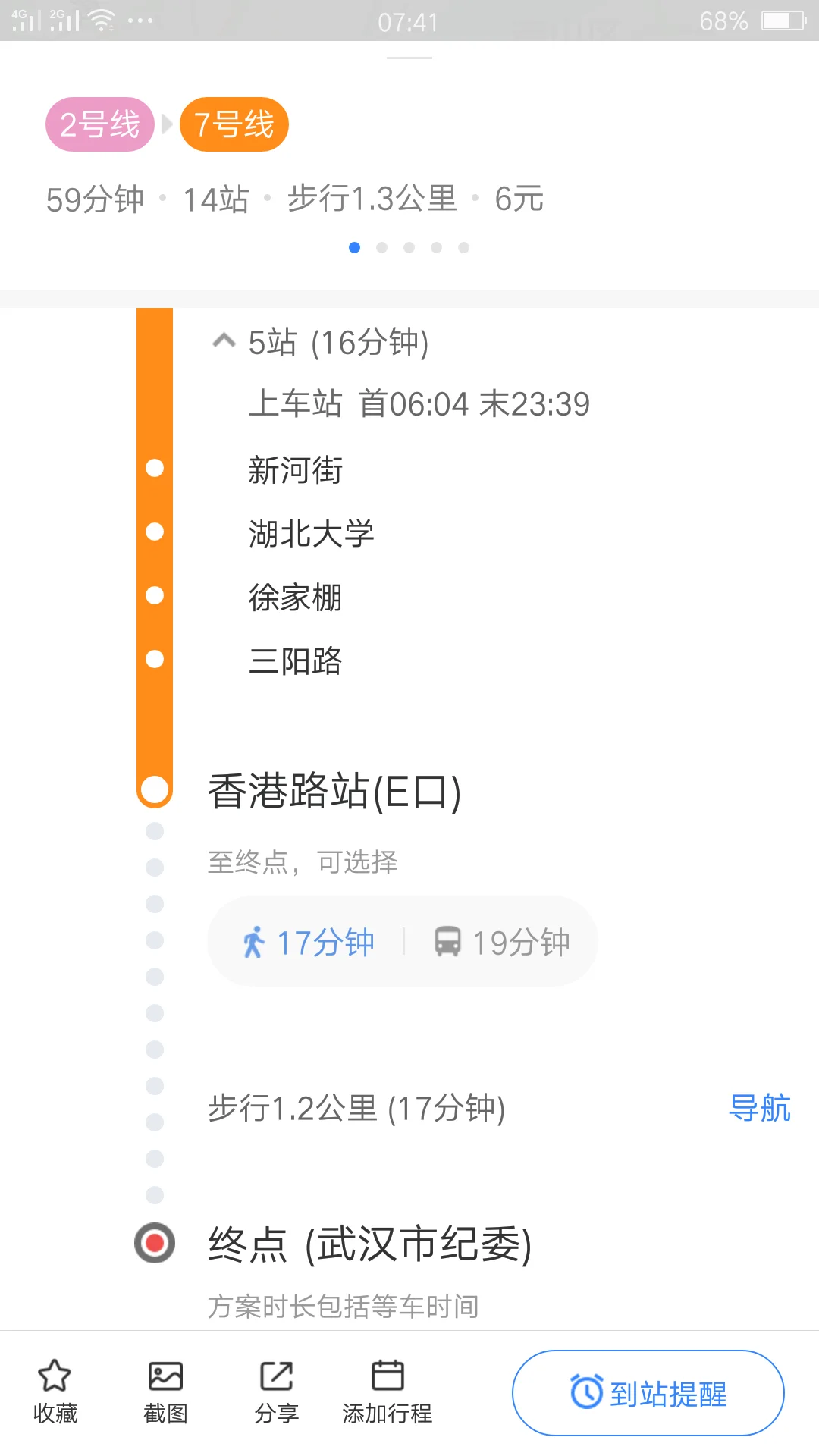This screenshot has height=1456, width=819.
Task: Tap the 香港路站(E口) transfer station
Action: 334,791
